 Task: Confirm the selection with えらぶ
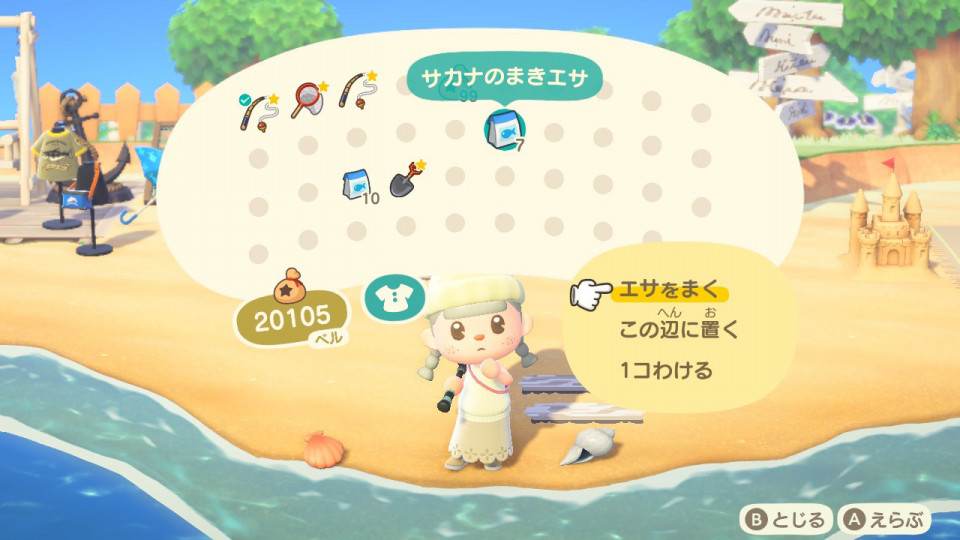(884, 519)
